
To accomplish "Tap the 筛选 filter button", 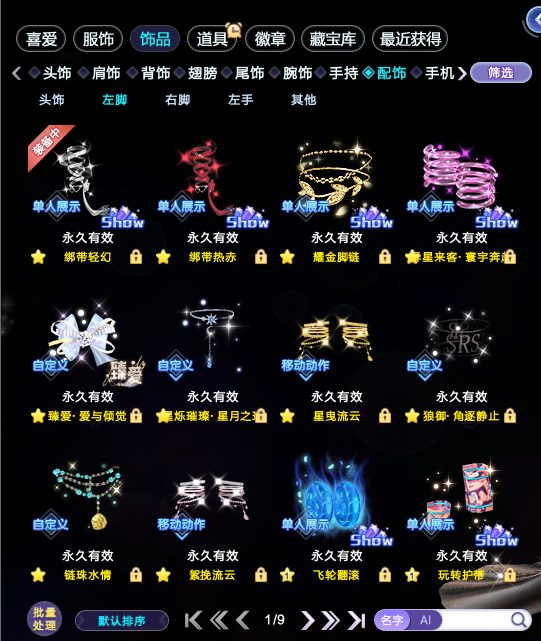I will (x=501, y=73).
